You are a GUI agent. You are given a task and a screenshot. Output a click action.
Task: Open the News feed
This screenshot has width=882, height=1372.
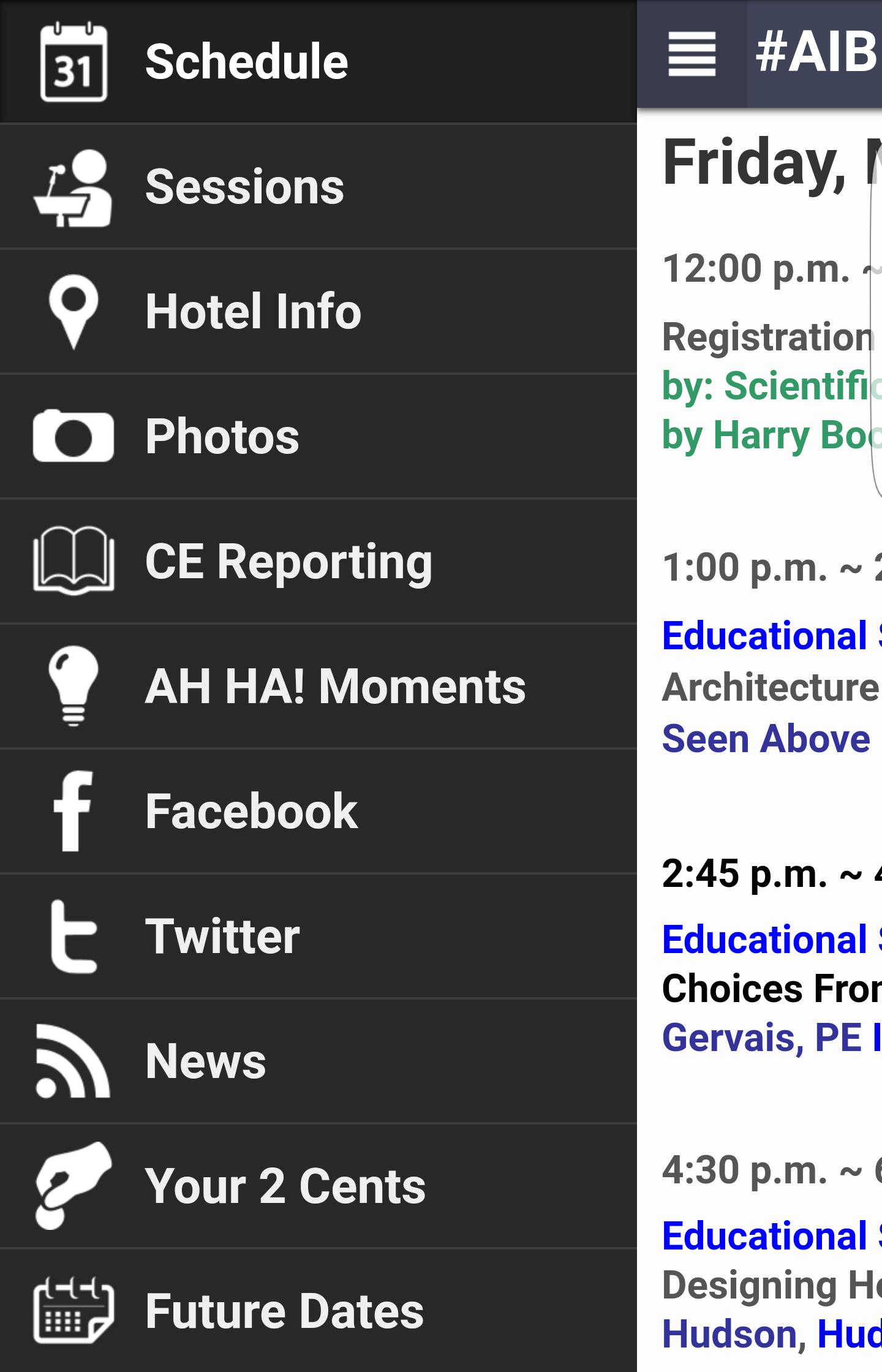click(x=318, y=1061)
